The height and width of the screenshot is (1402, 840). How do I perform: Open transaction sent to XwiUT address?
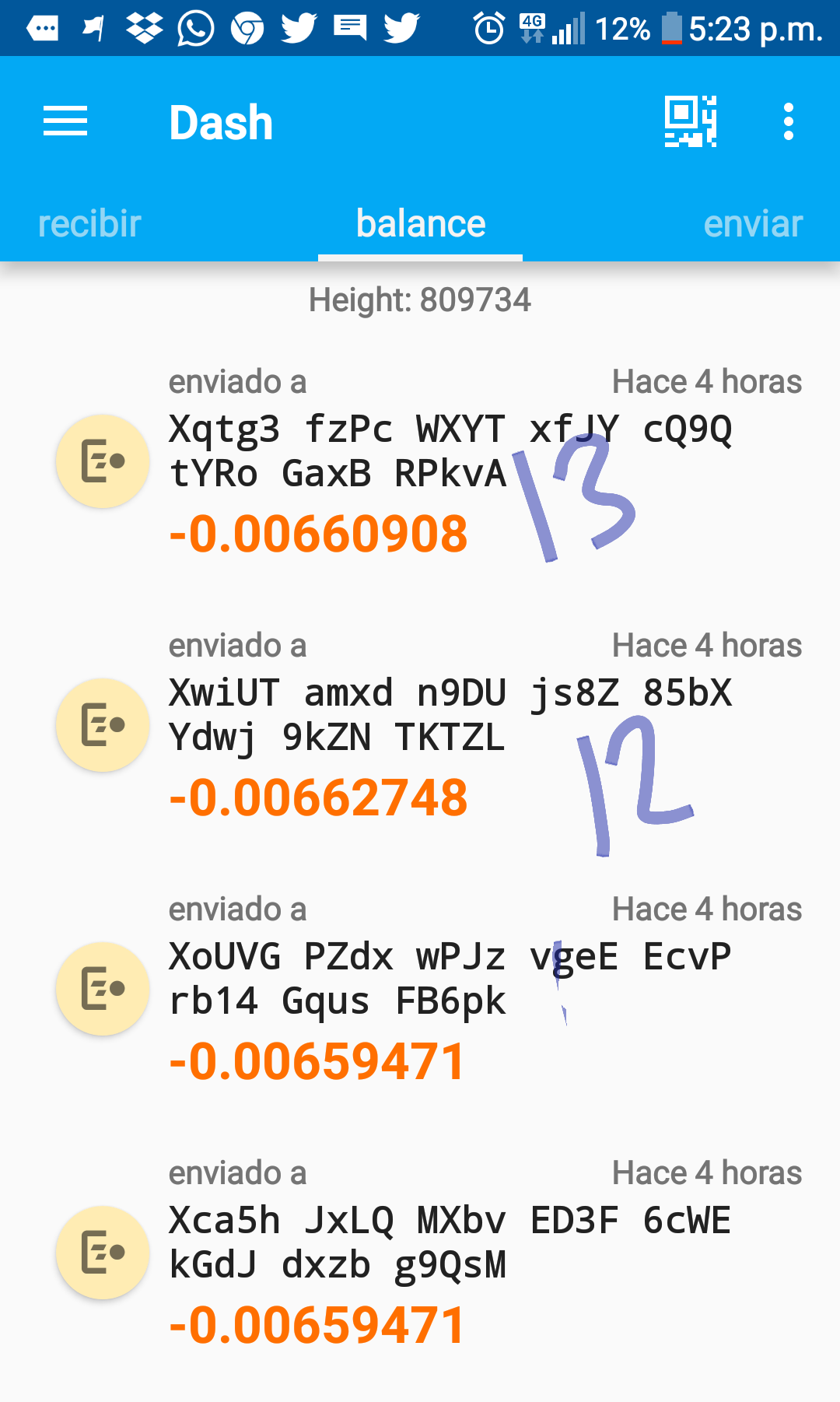[x=420, y=725]
